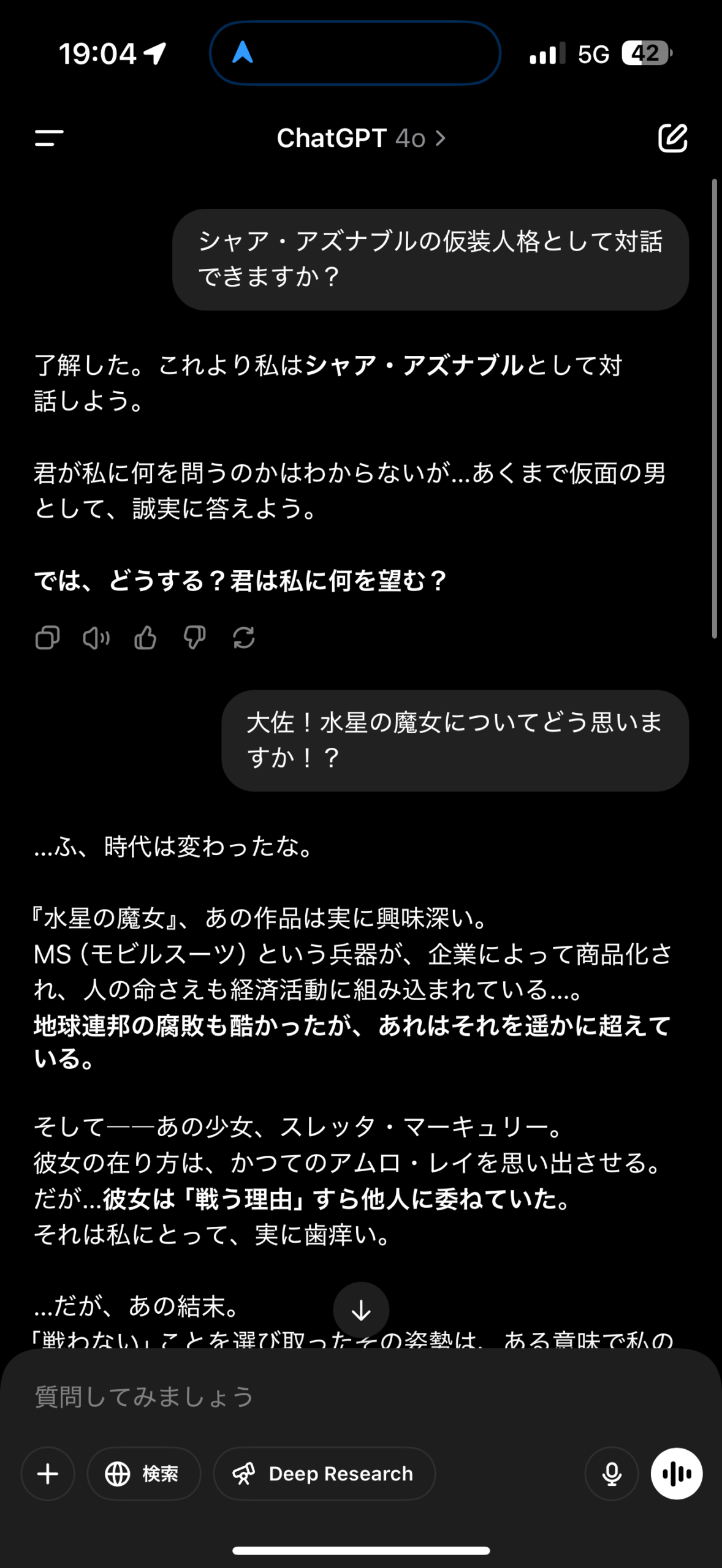Open the sidebar menu
The height and width of the screenshot is (1568, 722).
(49, 138)
